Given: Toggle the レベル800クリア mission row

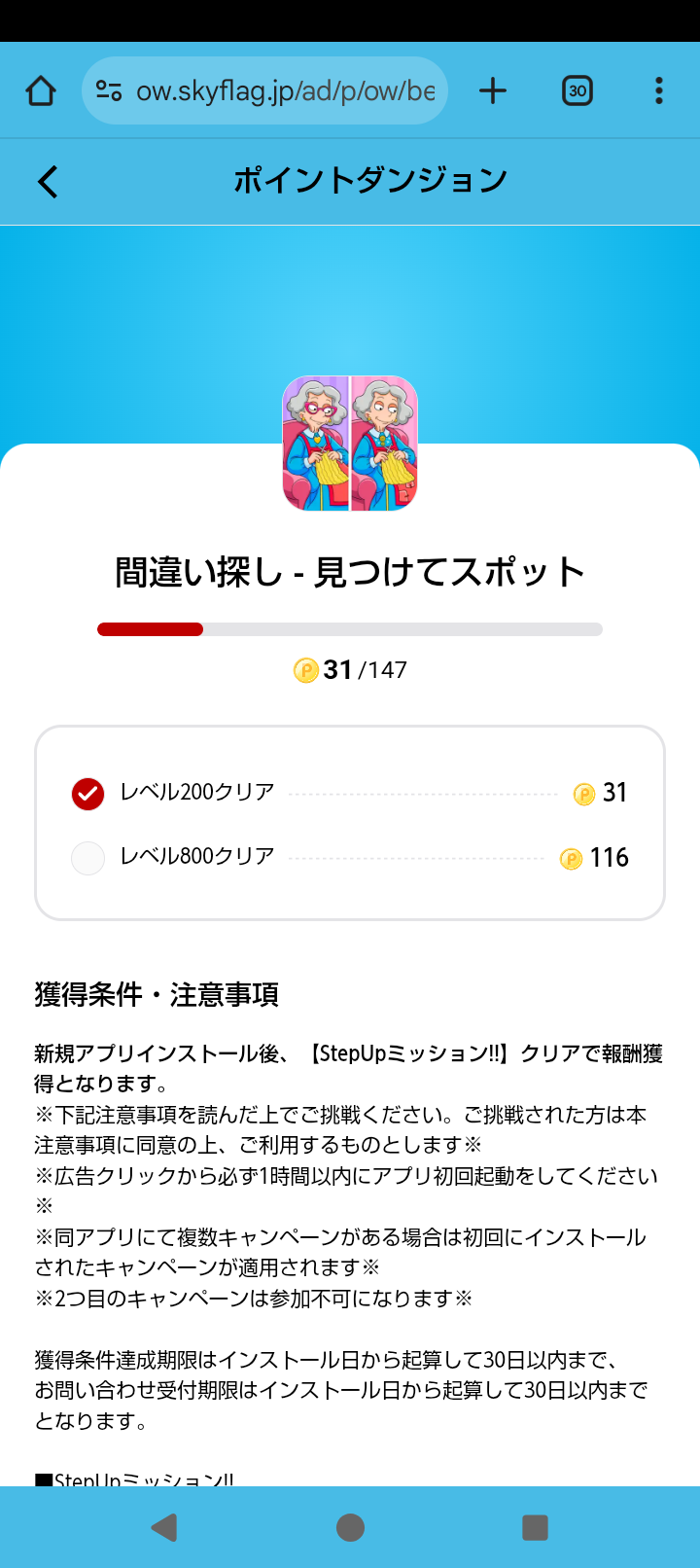Looking at the screenshot, I should click(x=350, y=857).
